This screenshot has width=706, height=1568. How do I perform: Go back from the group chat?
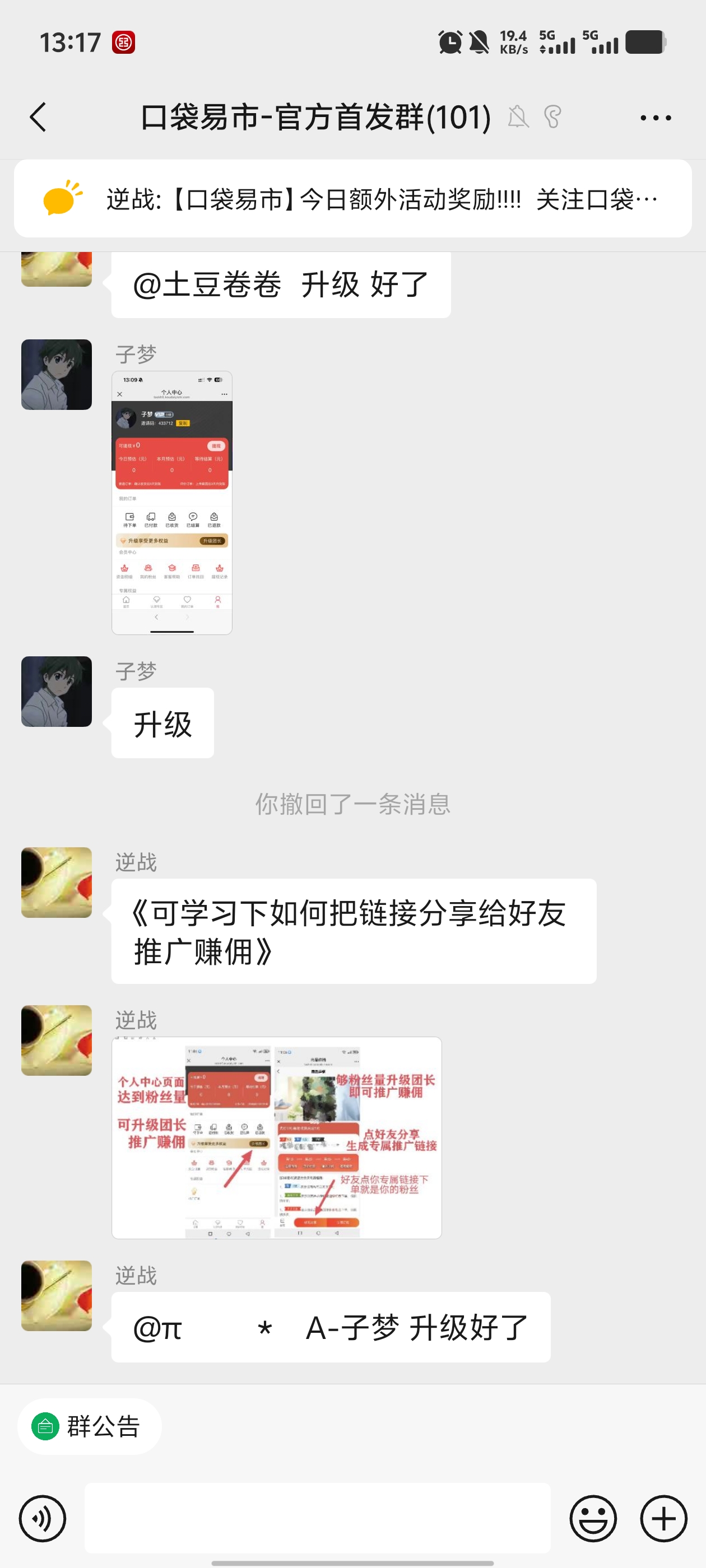tap(38, 117)
